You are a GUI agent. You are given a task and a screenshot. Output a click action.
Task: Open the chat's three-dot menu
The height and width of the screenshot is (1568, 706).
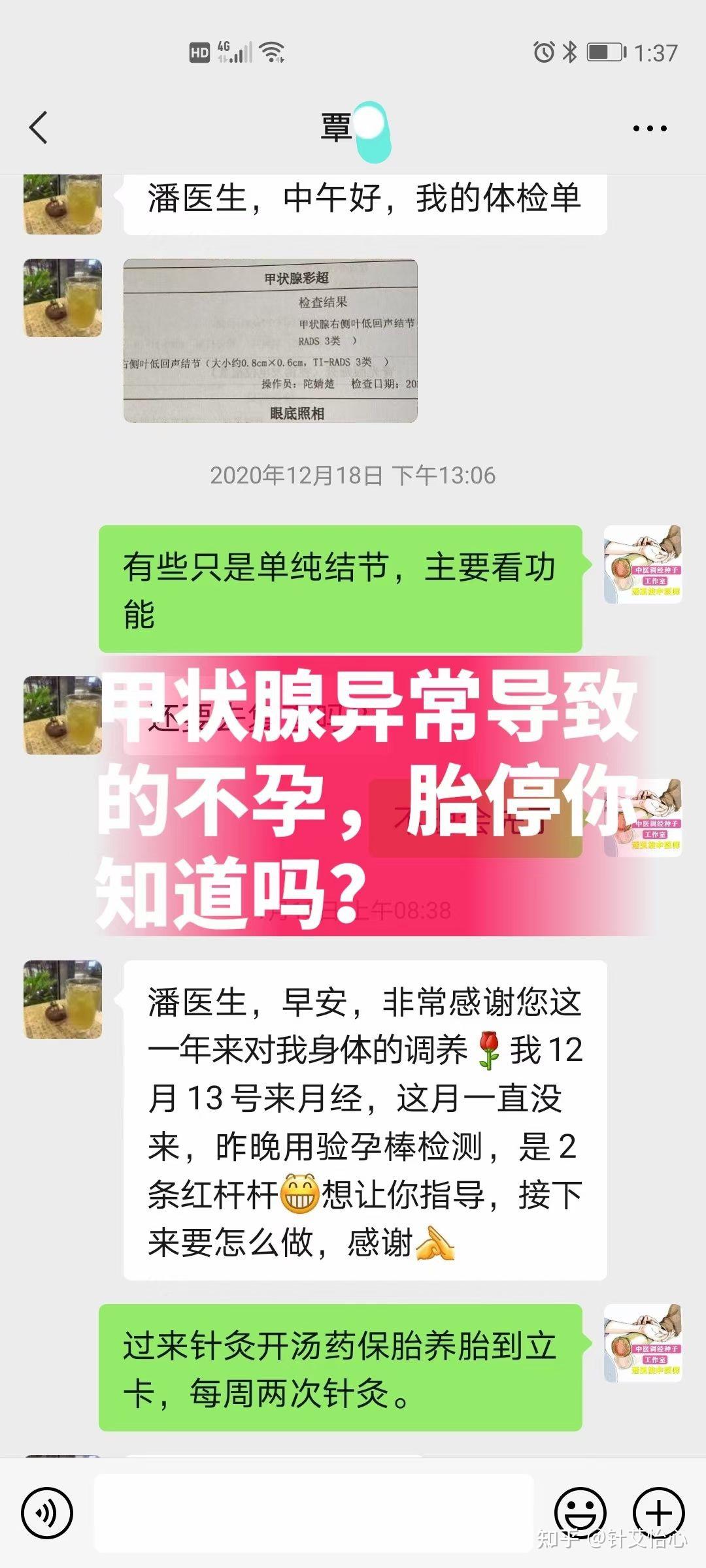coord(649,129)
